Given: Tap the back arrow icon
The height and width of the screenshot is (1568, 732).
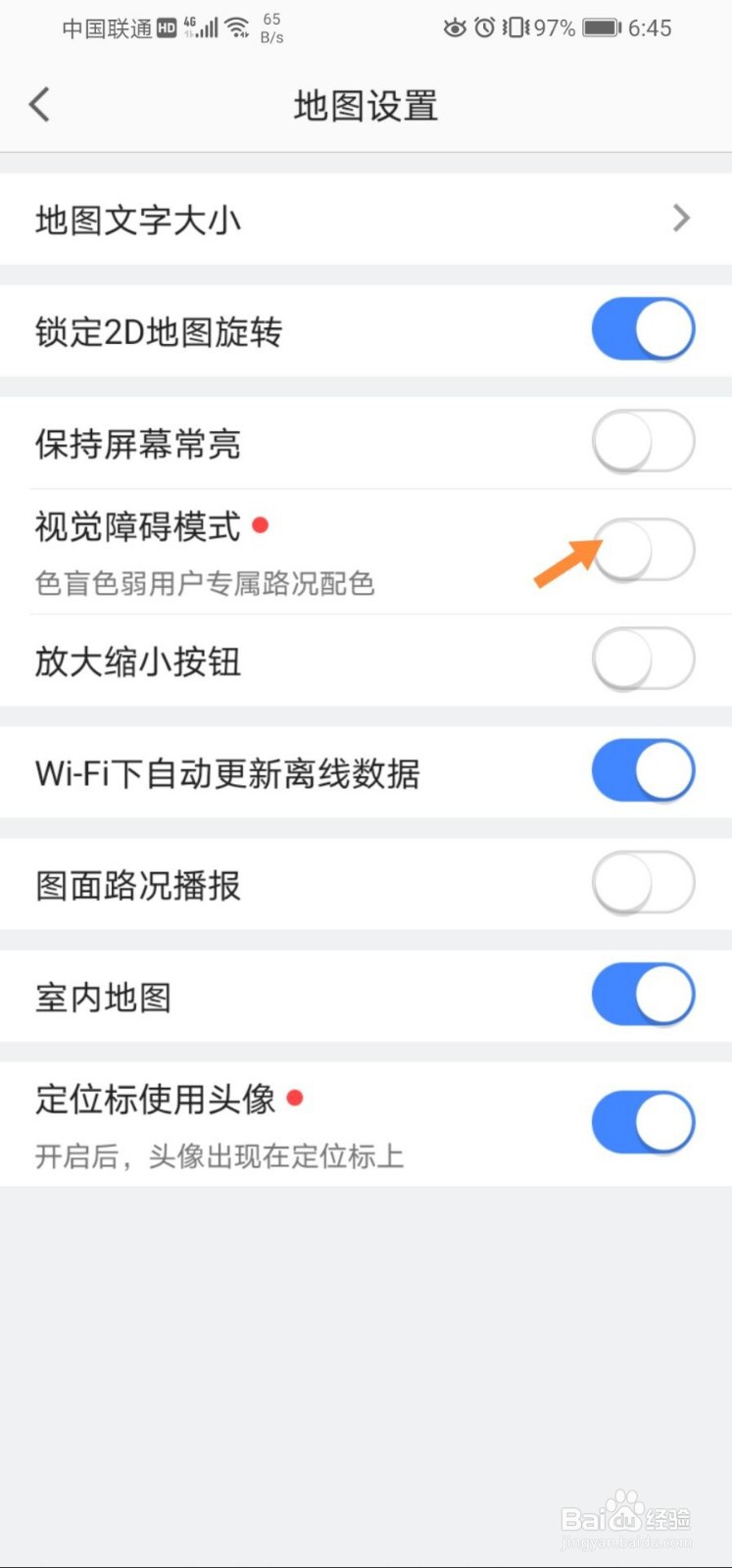Looking at the screenshot, I should pos(39,104).
